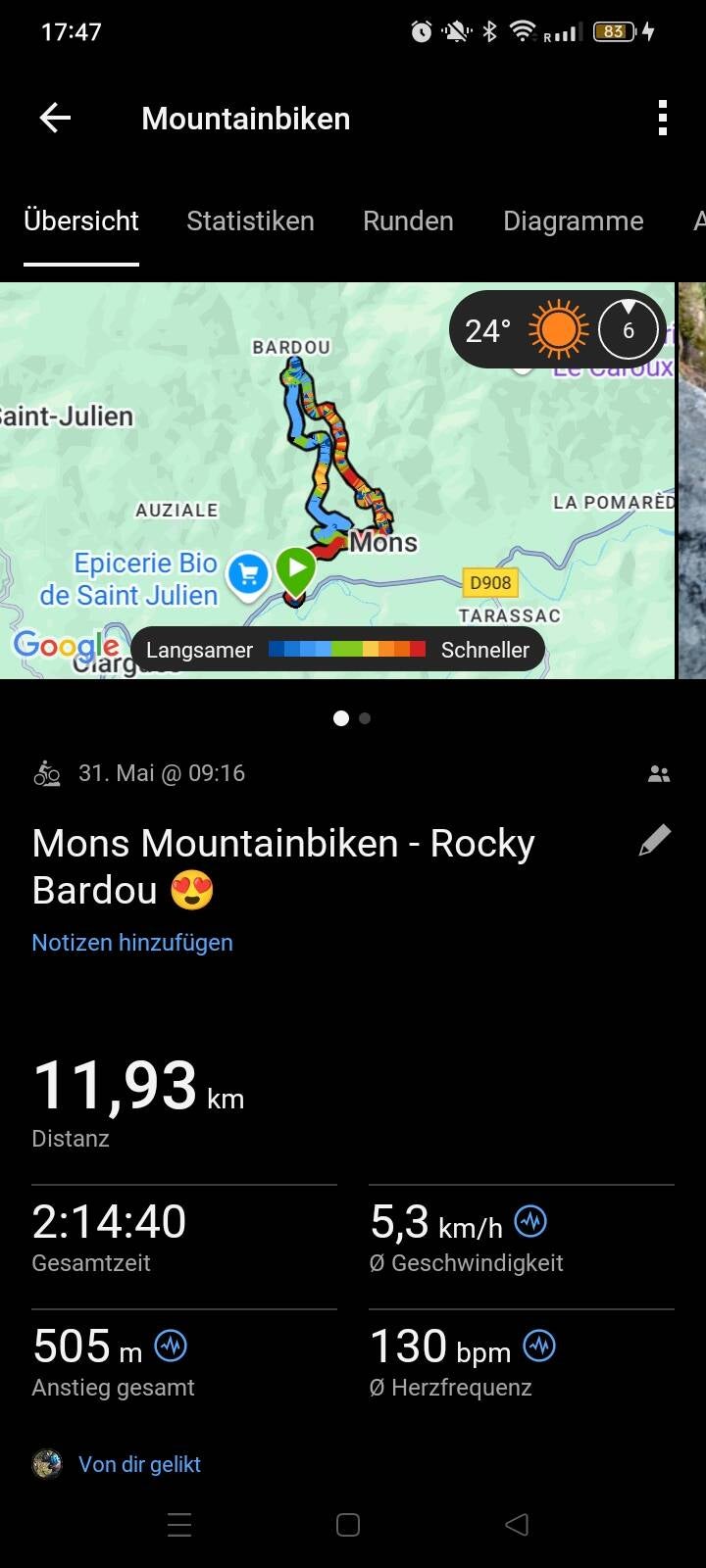Open the recent apps switcher
706x1568 pixels.
(179, 1525)
